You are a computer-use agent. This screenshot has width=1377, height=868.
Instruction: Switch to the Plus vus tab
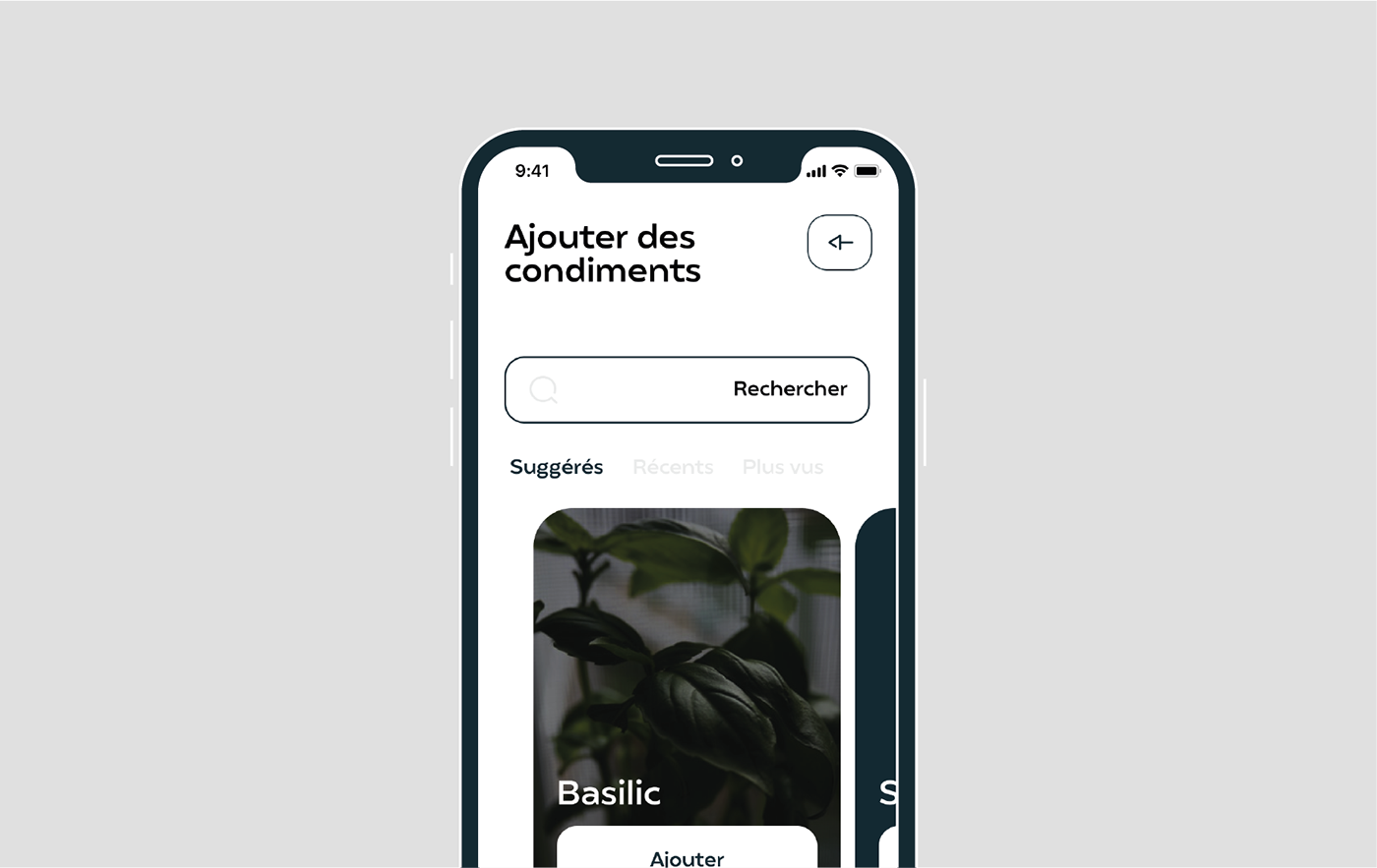[782, 467]
